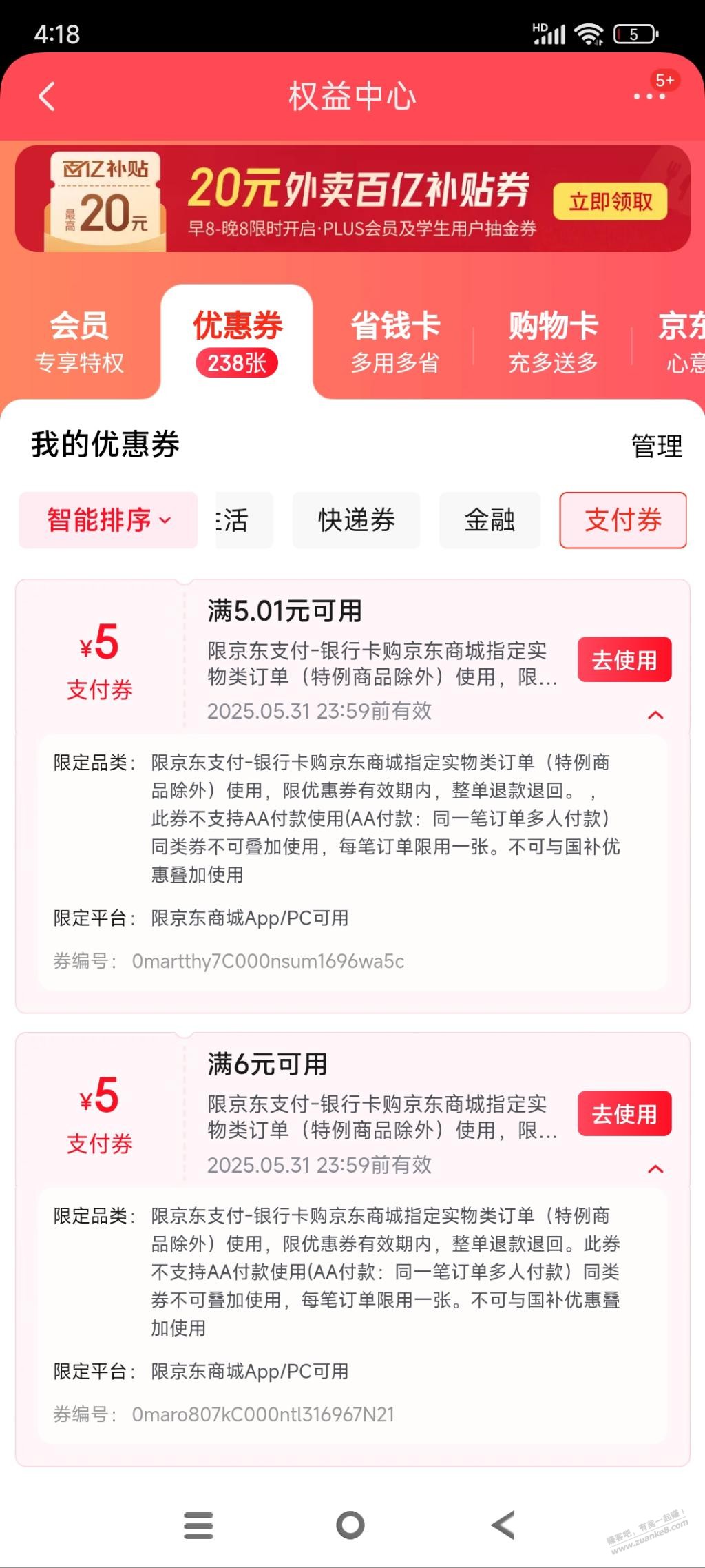Viewport: 705px width, 1568px height.
Task: Go back from 权益中心 page
Action: tap(47, 96)
